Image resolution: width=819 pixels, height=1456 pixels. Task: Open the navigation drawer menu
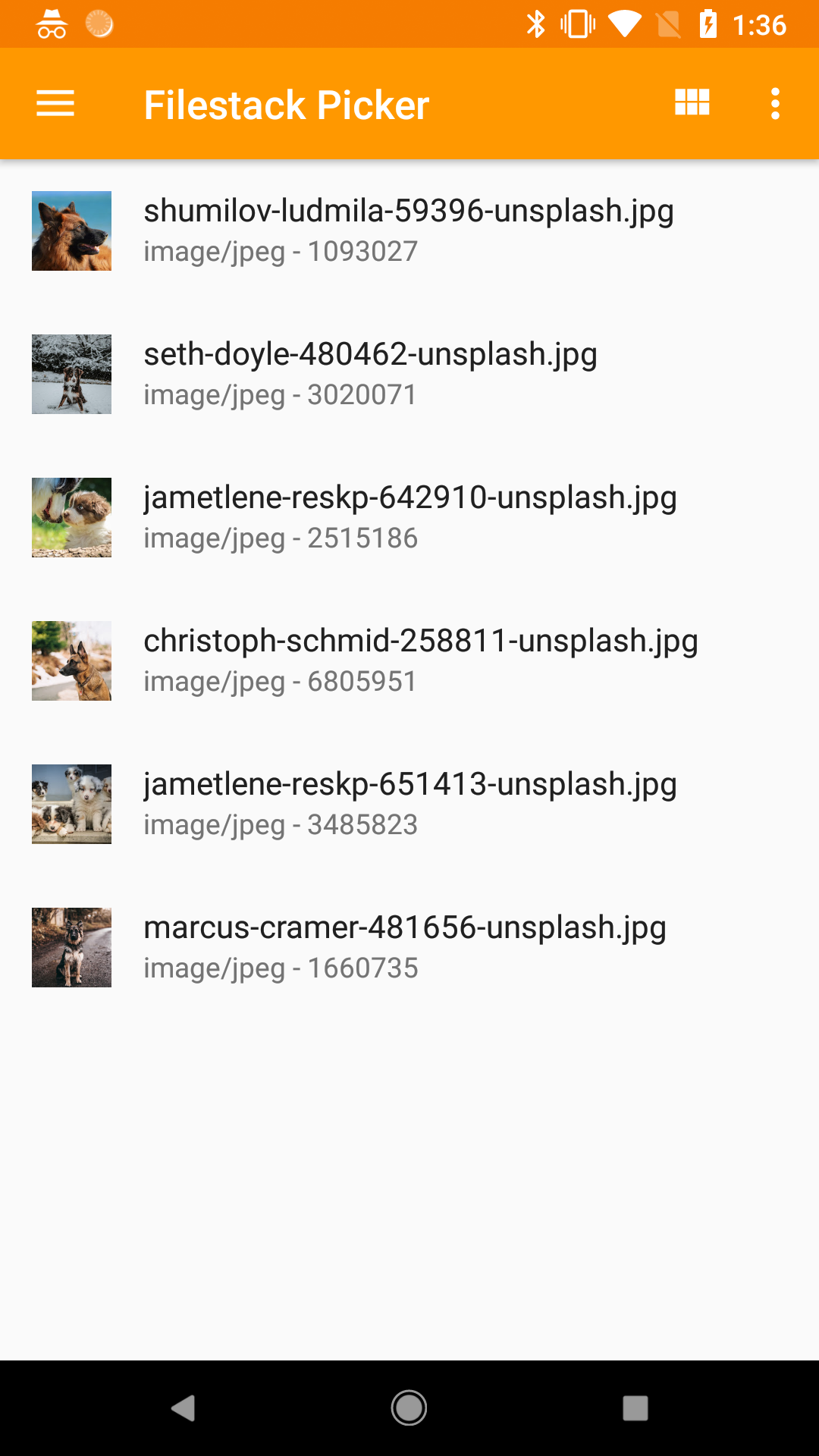(55, 104)
